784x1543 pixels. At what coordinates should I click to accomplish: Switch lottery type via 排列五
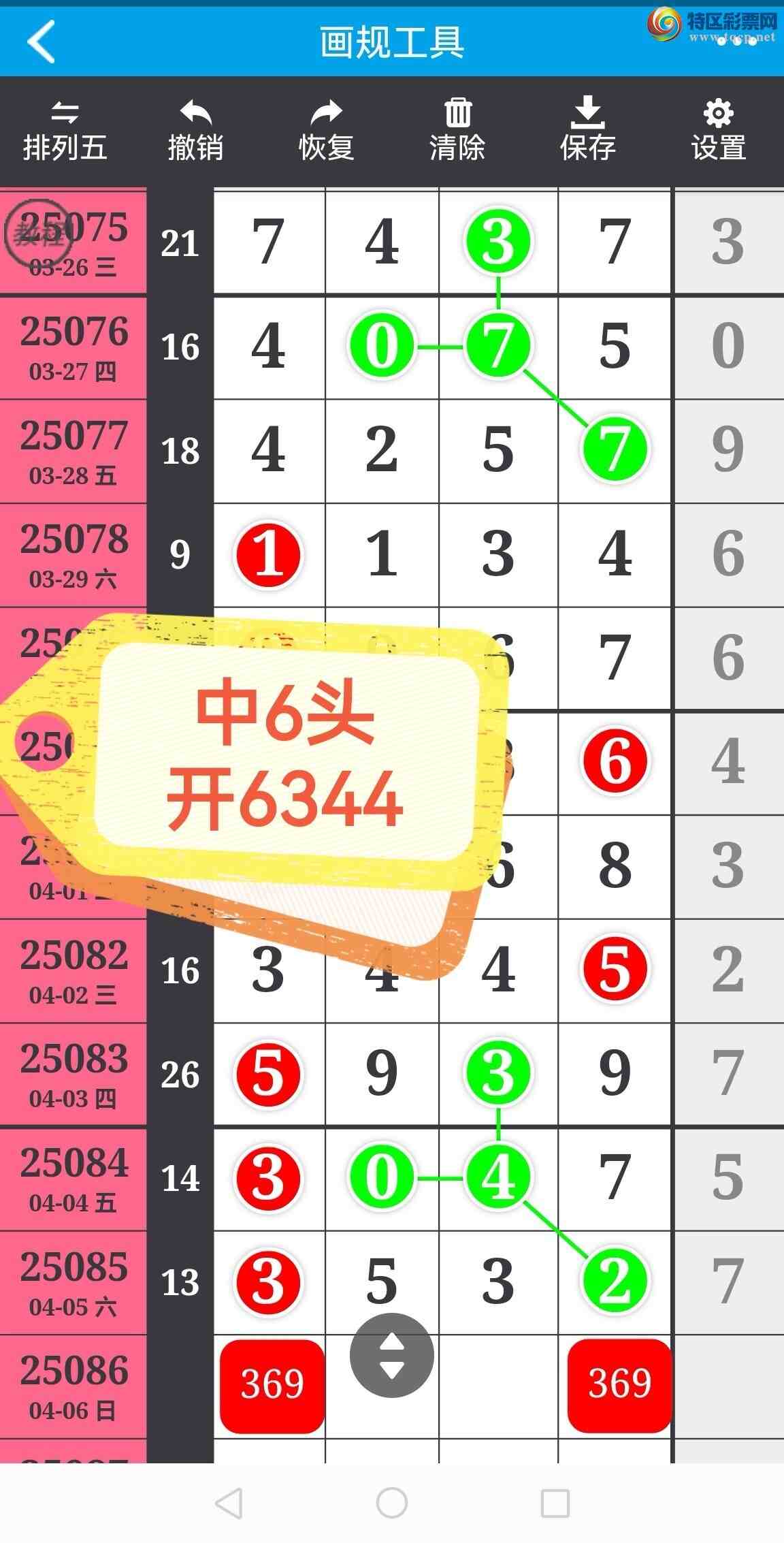coord(65,131)
